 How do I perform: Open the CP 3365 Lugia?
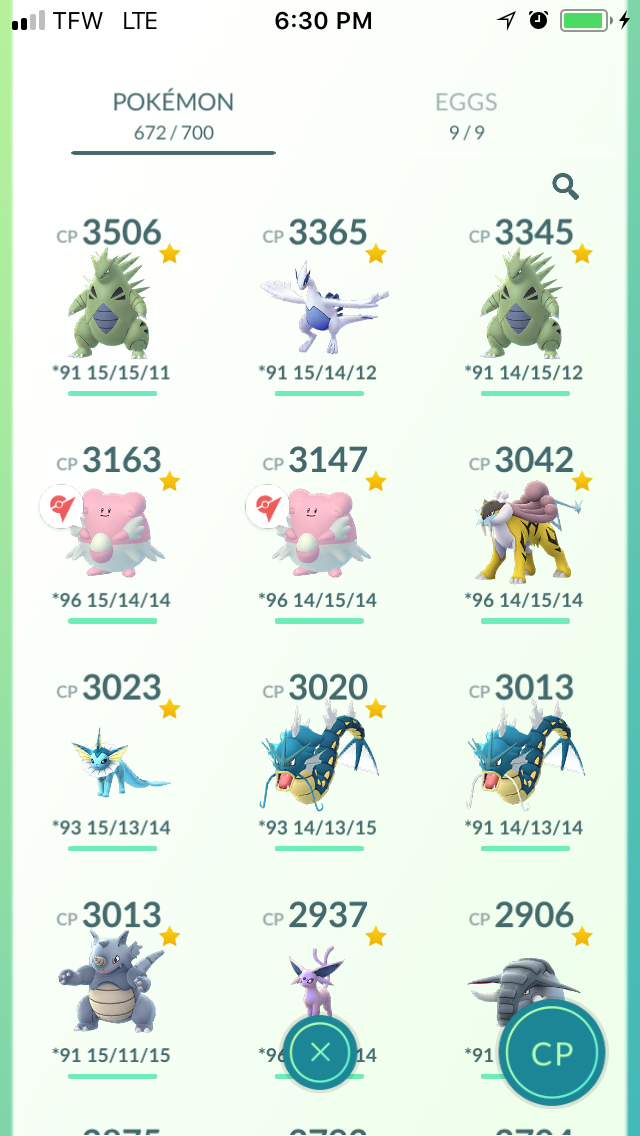tap(319, 306)
